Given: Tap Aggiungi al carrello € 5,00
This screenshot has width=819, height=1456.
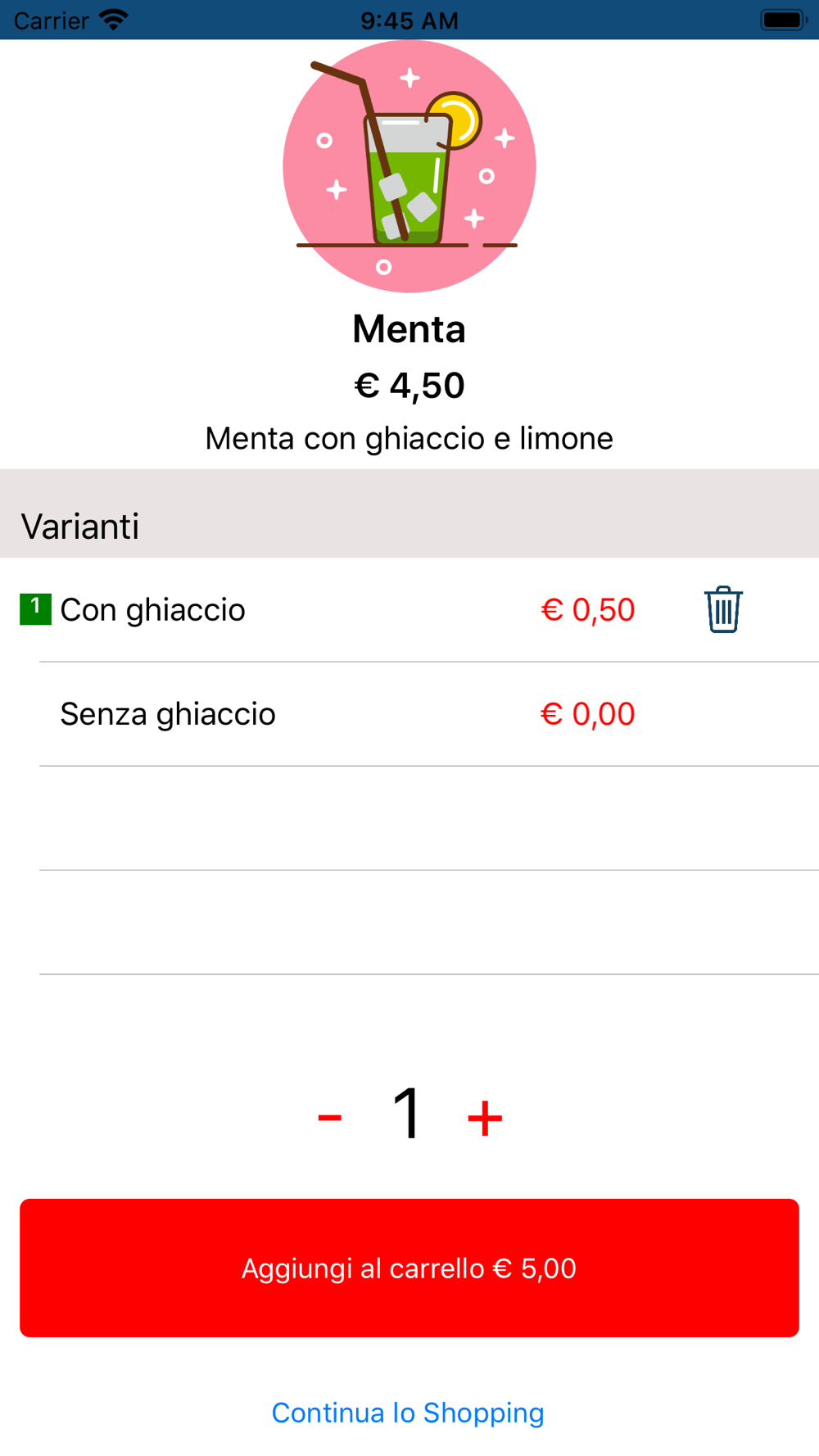Looking at the screenshot, I should [x=409, y=1268].
